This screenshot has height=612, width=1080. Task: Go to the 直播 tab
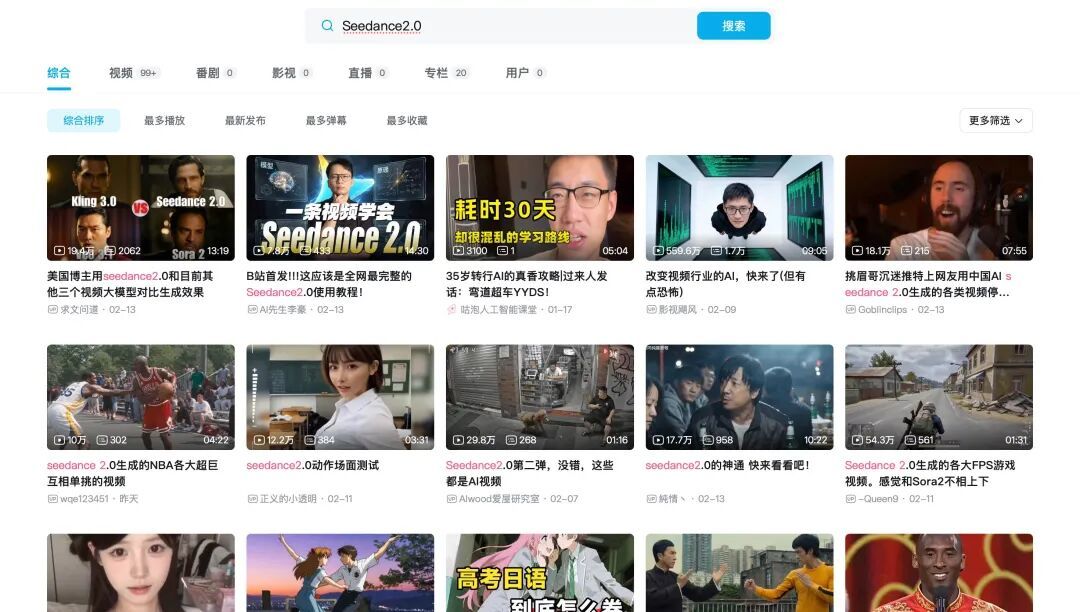(x=360, y=73)
